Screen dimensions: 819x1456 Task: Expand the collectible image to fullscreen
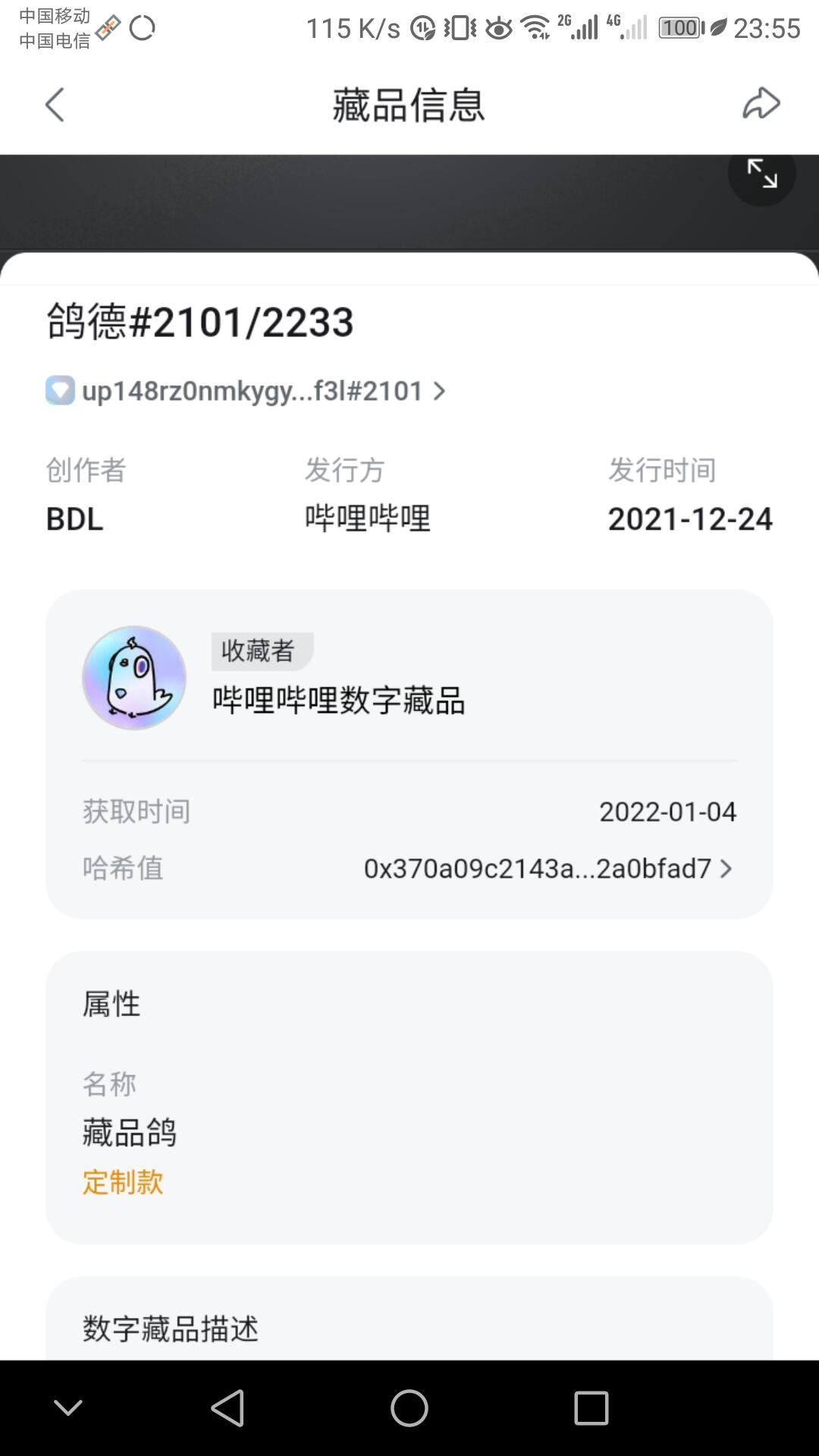pyautogui.click(x=761, y=174)
